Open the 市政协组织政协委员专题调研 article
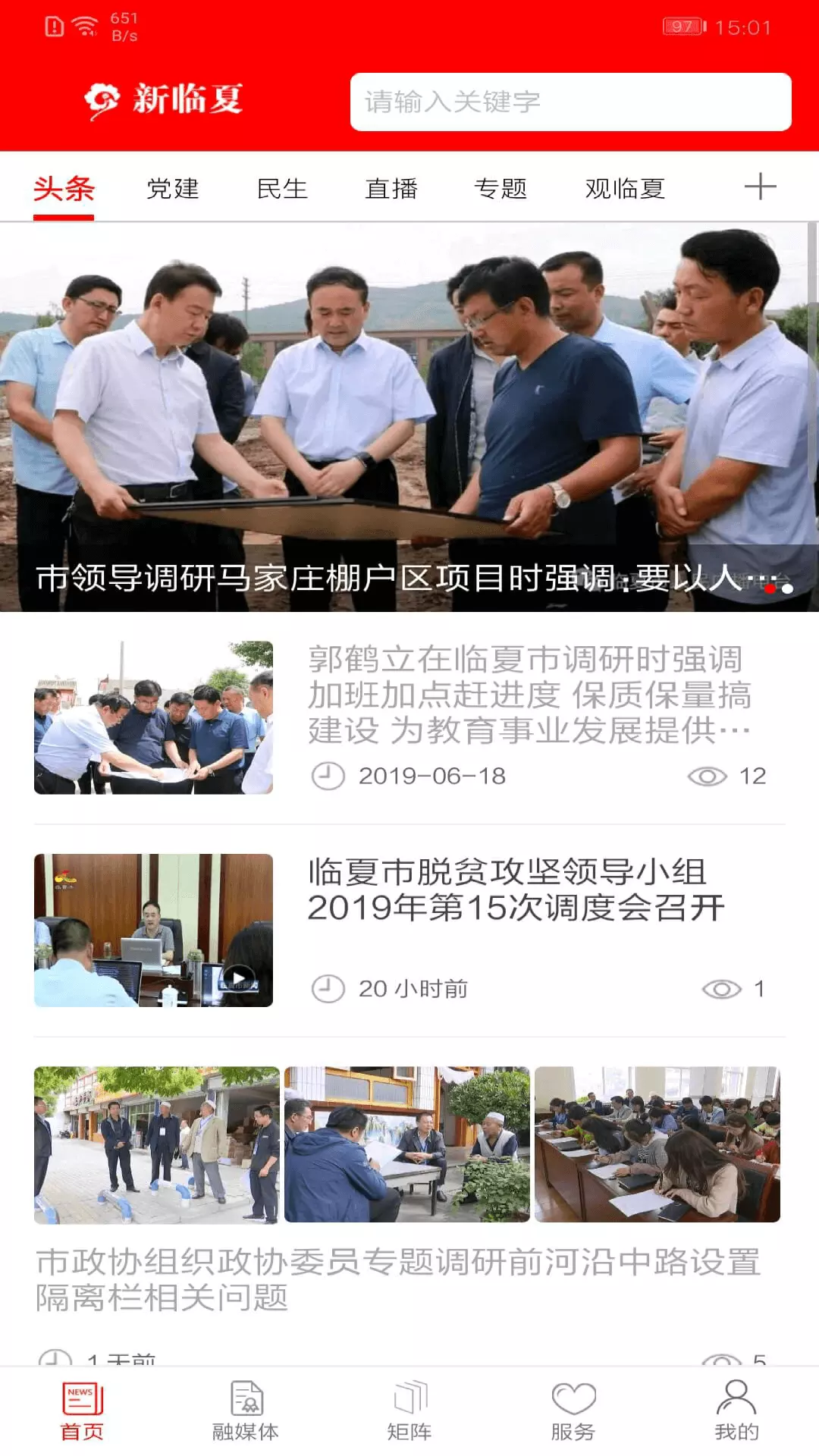 (x=397, y=1280)
